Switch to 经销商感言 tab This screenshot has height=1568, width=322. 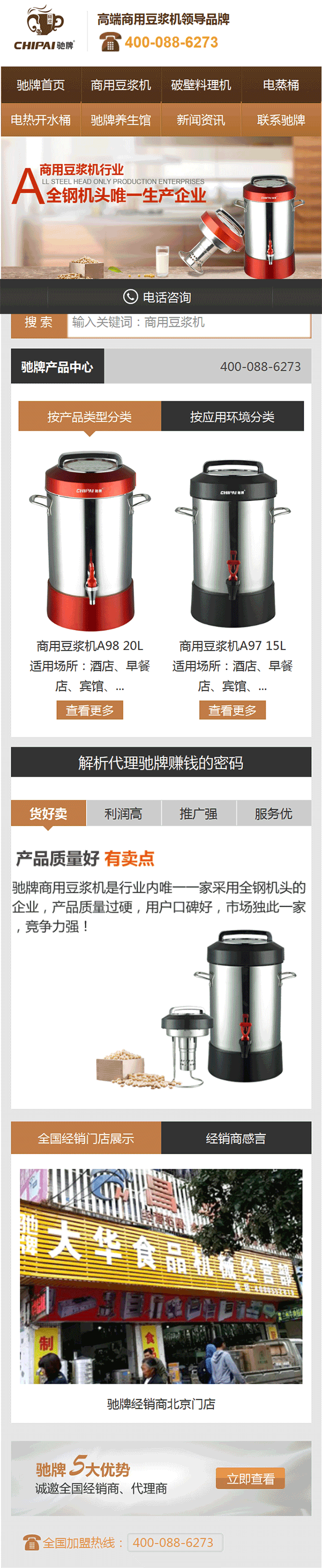(x=236, y=1138)
